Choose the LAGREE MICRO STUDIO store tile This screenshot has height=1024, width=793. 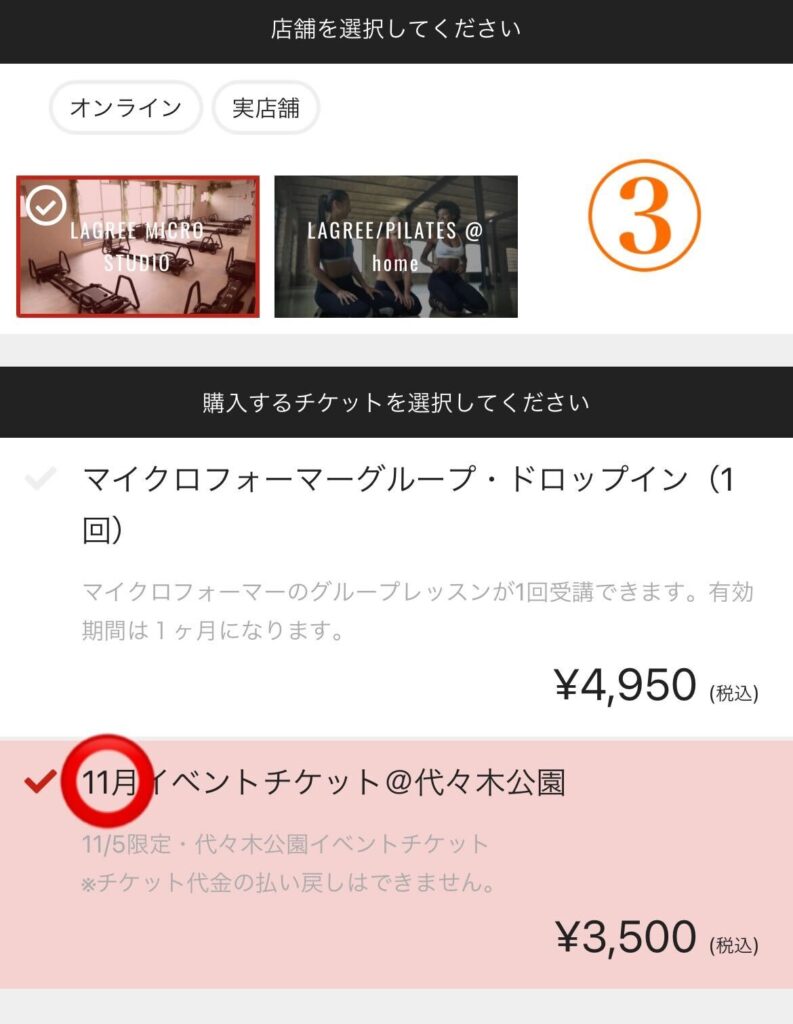(x=138, y=247)
